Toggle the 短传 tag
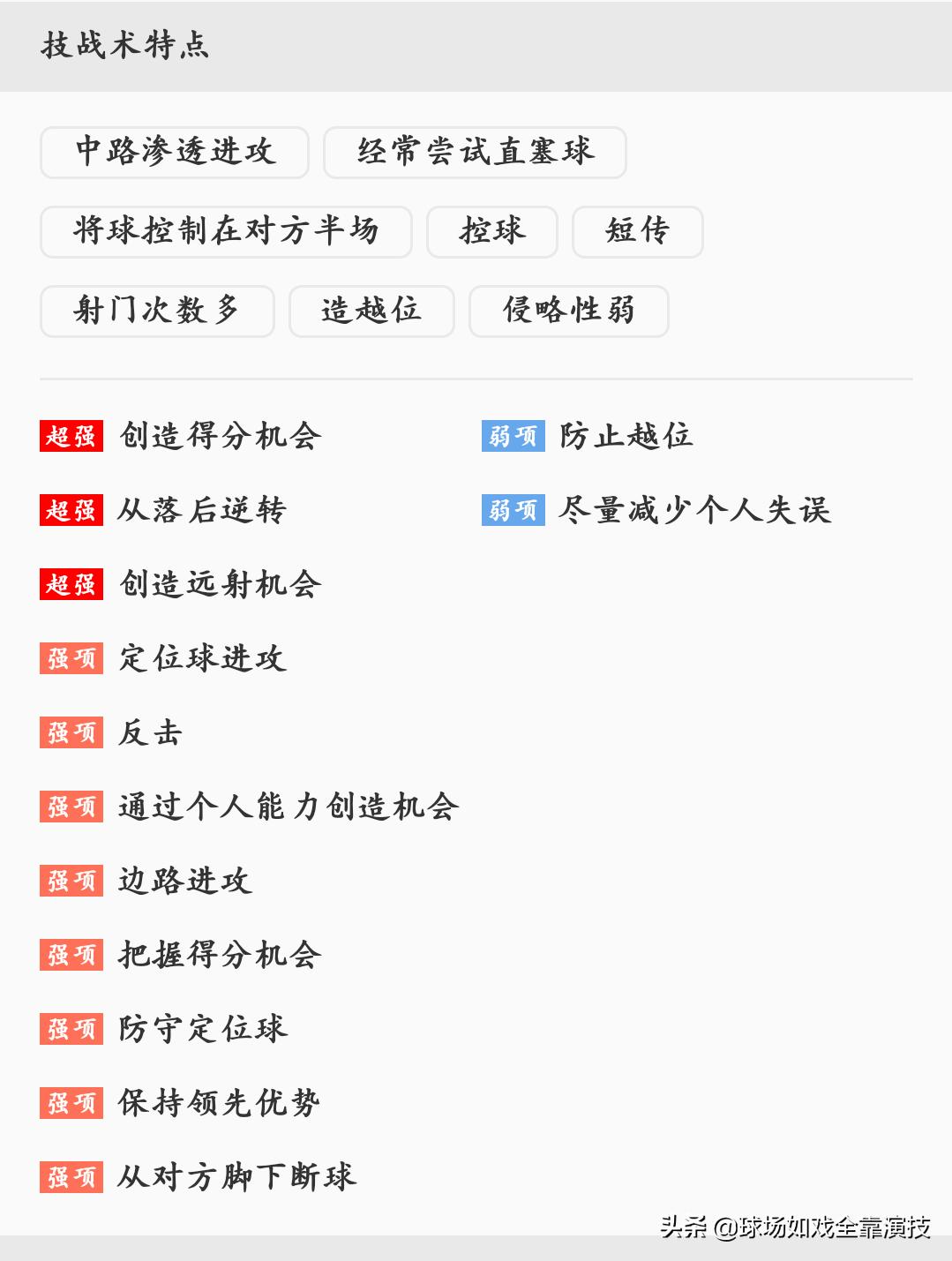952x1261 pixels. tap(637, 231)
